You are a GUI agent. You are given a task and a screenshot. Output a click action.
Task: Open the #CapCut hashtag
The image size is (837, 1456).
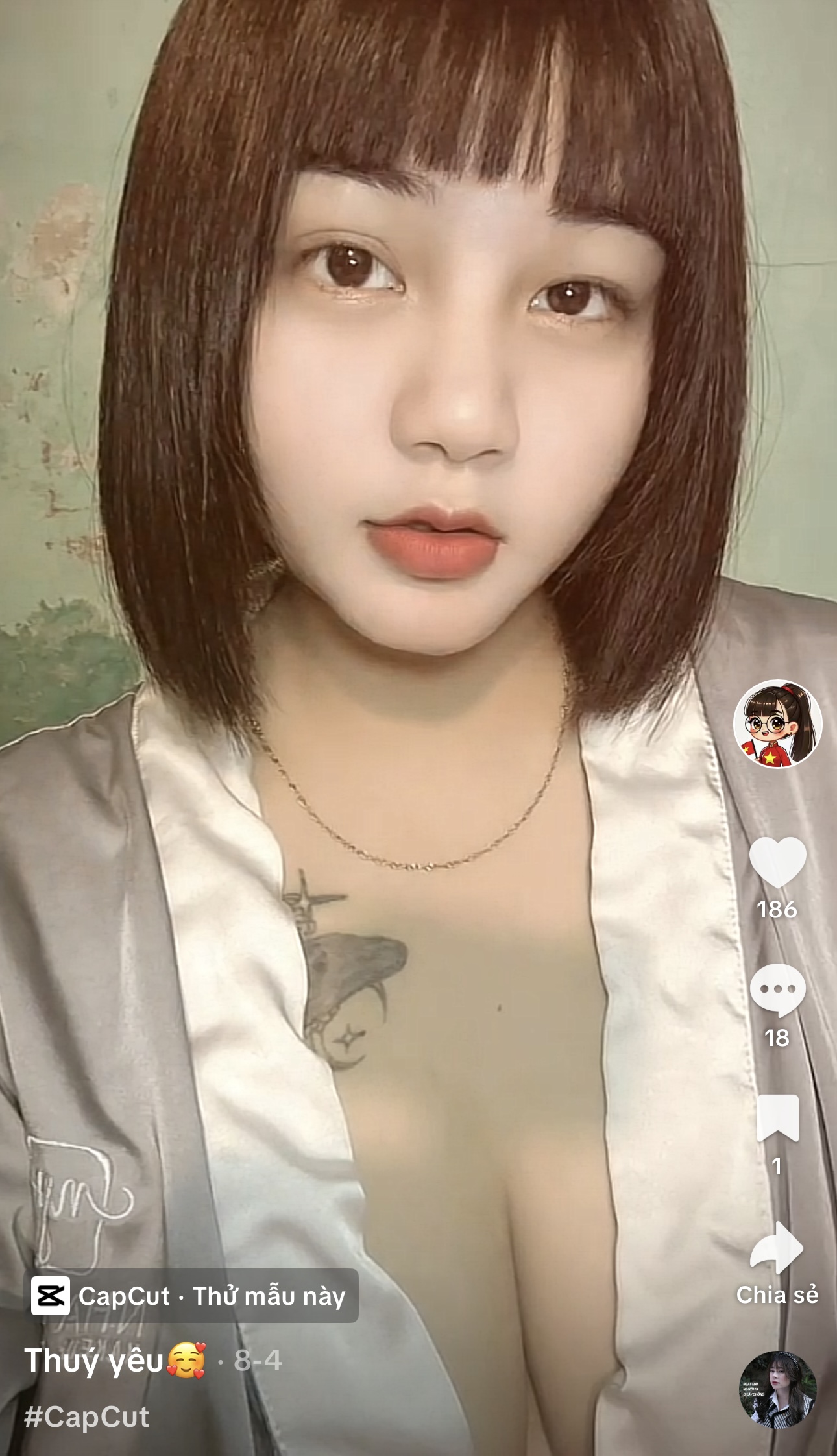[x=86, y=1418]
